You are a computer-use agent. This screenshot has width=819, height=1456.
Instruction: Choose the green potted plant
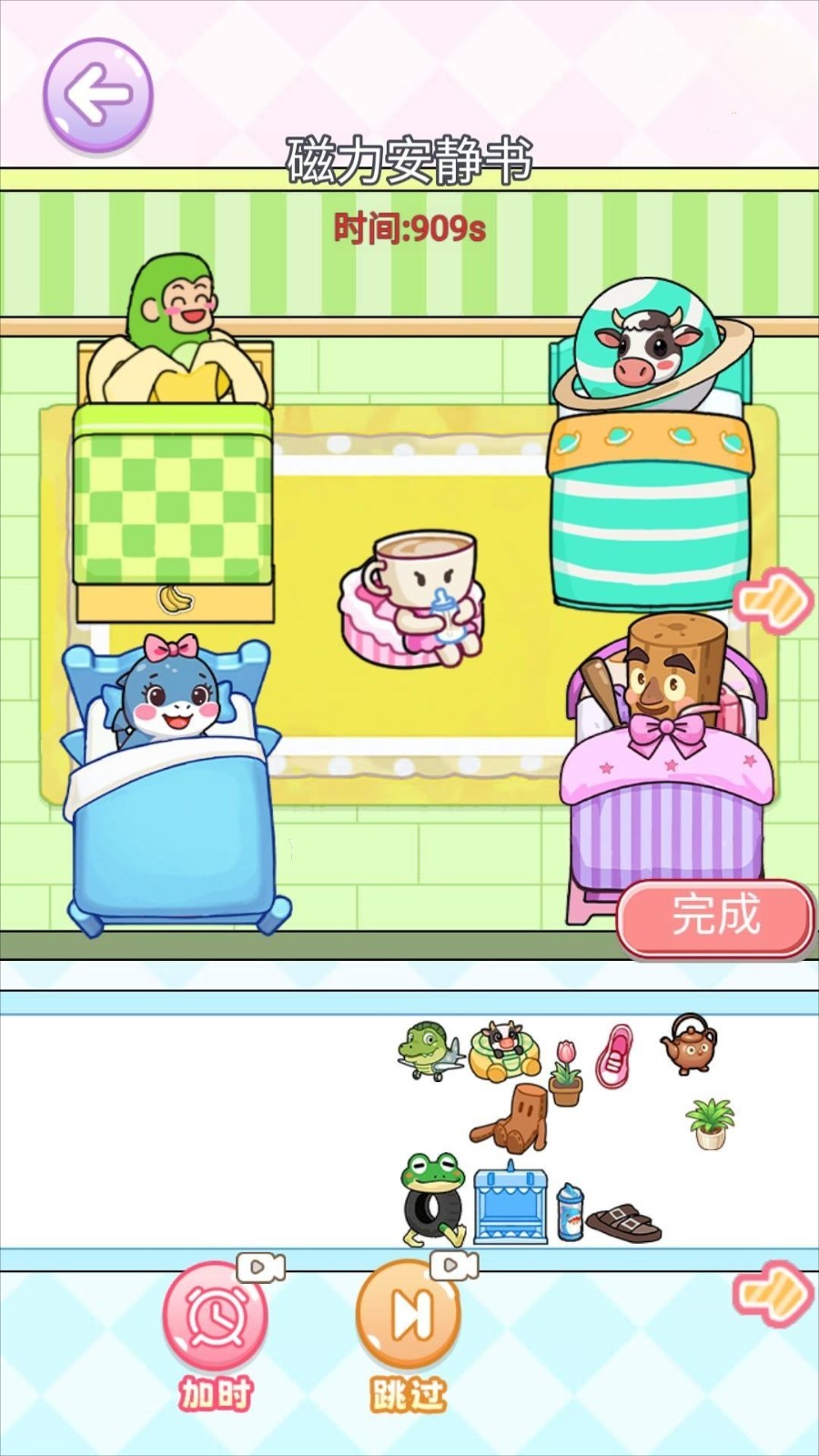pyautogui.click(x=710, y=1123)
